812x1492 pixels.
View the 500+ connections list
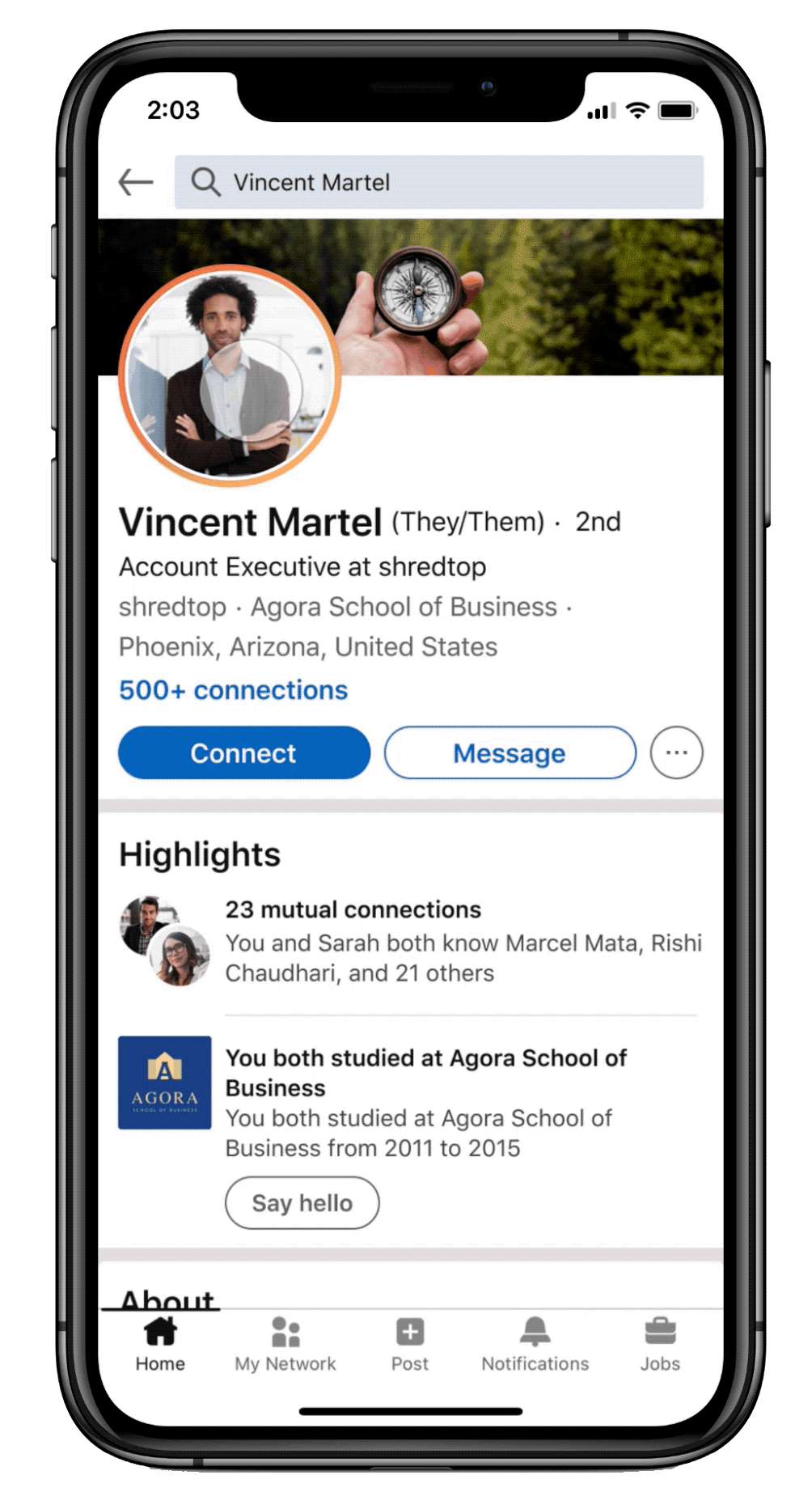point(233,690)
